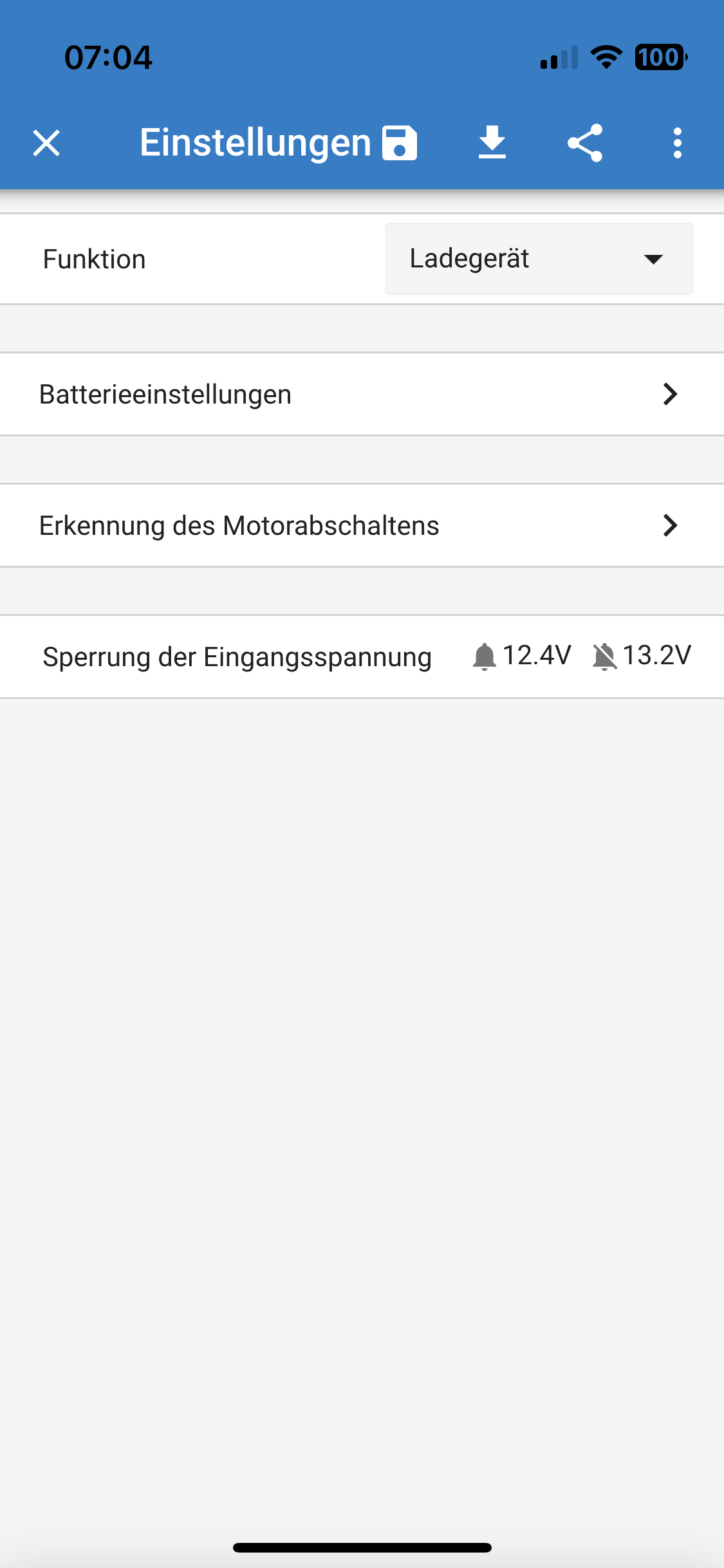Close the Einstellungen screen
This screenshot has width=724, height=1568.
coord(46,143)
